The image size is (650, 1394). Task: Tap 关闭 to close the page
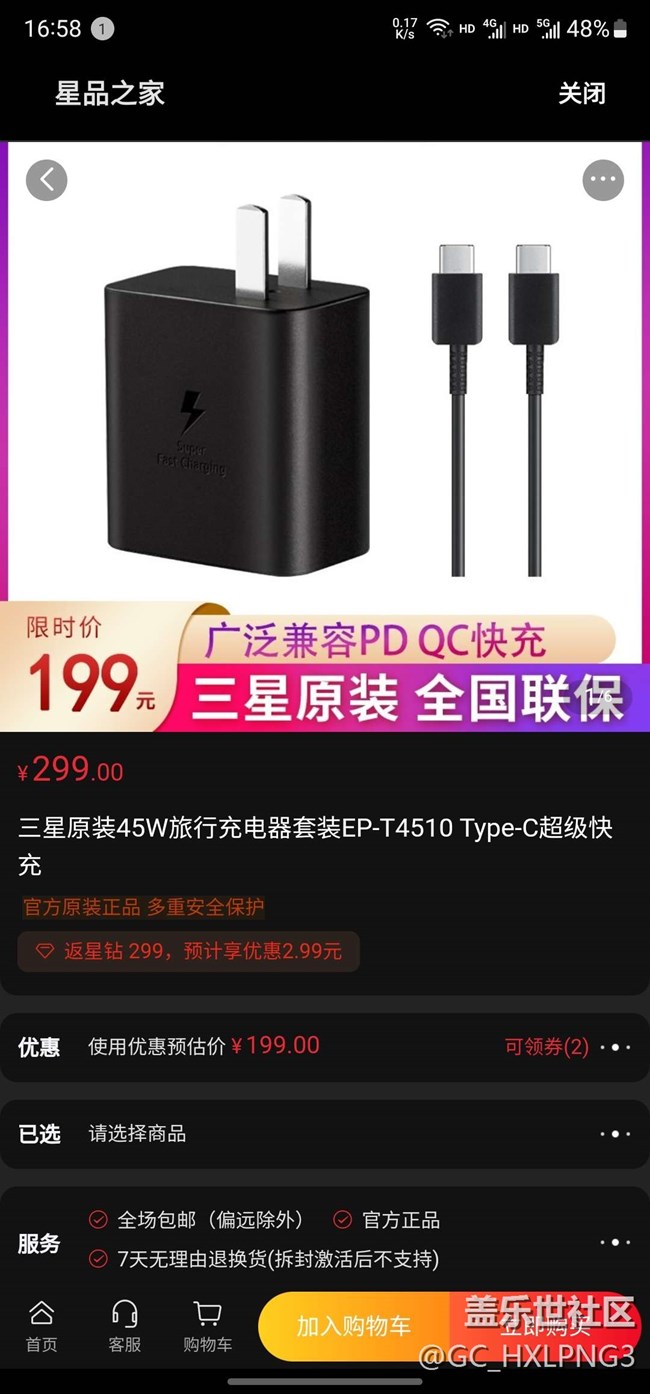581,94
